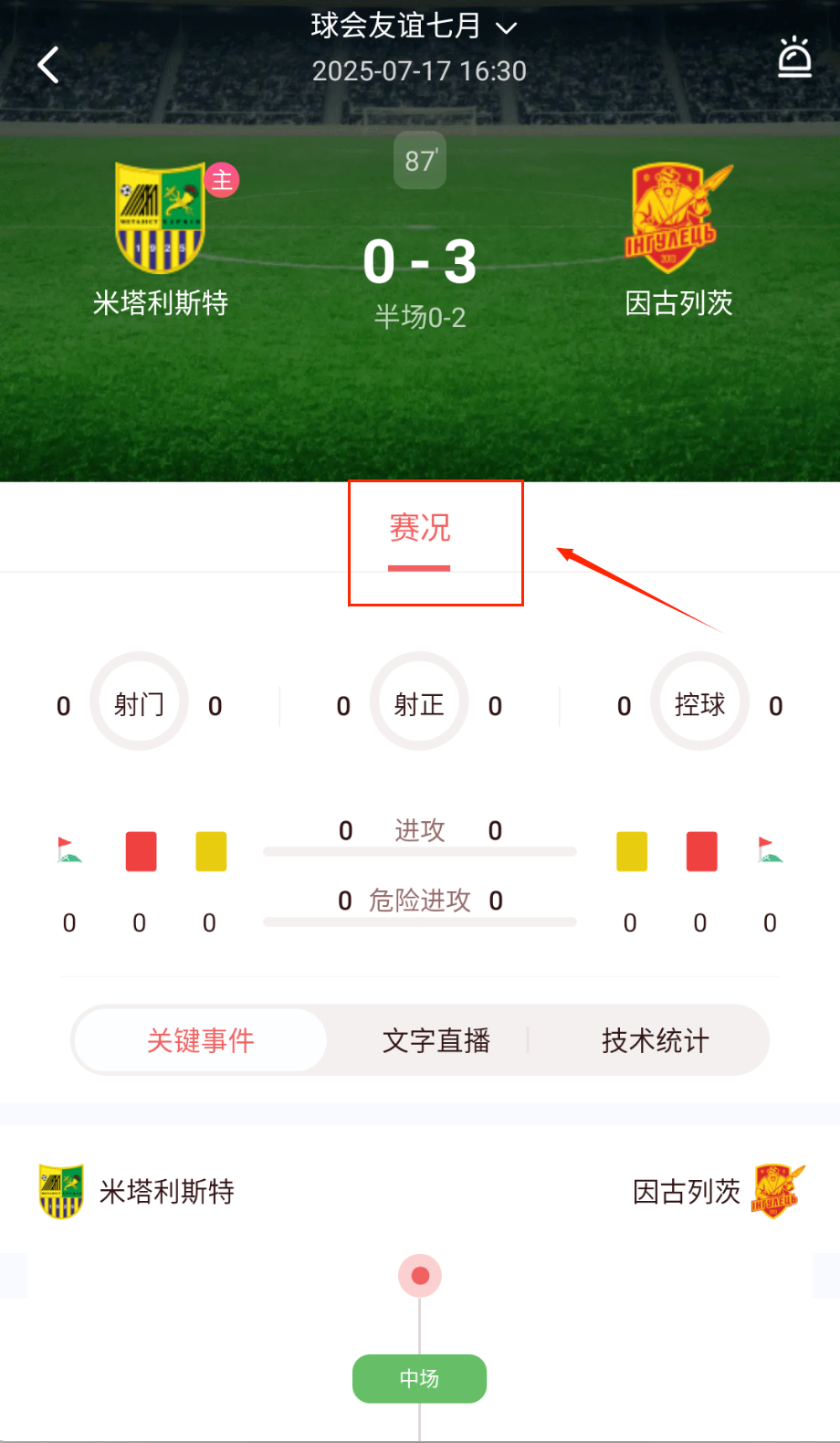The width and height of the screenshot is (840, 1443).
Task: Switch to the 文字直播 segment
Action: tap(436, 1040)
